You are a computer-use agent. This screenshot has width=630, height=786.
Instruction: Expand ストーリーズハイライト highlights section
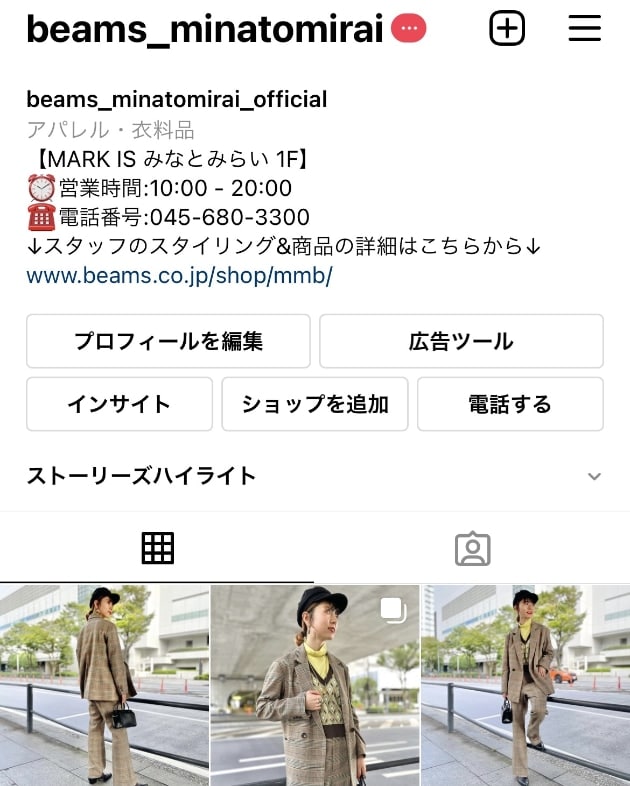(594, 476)
